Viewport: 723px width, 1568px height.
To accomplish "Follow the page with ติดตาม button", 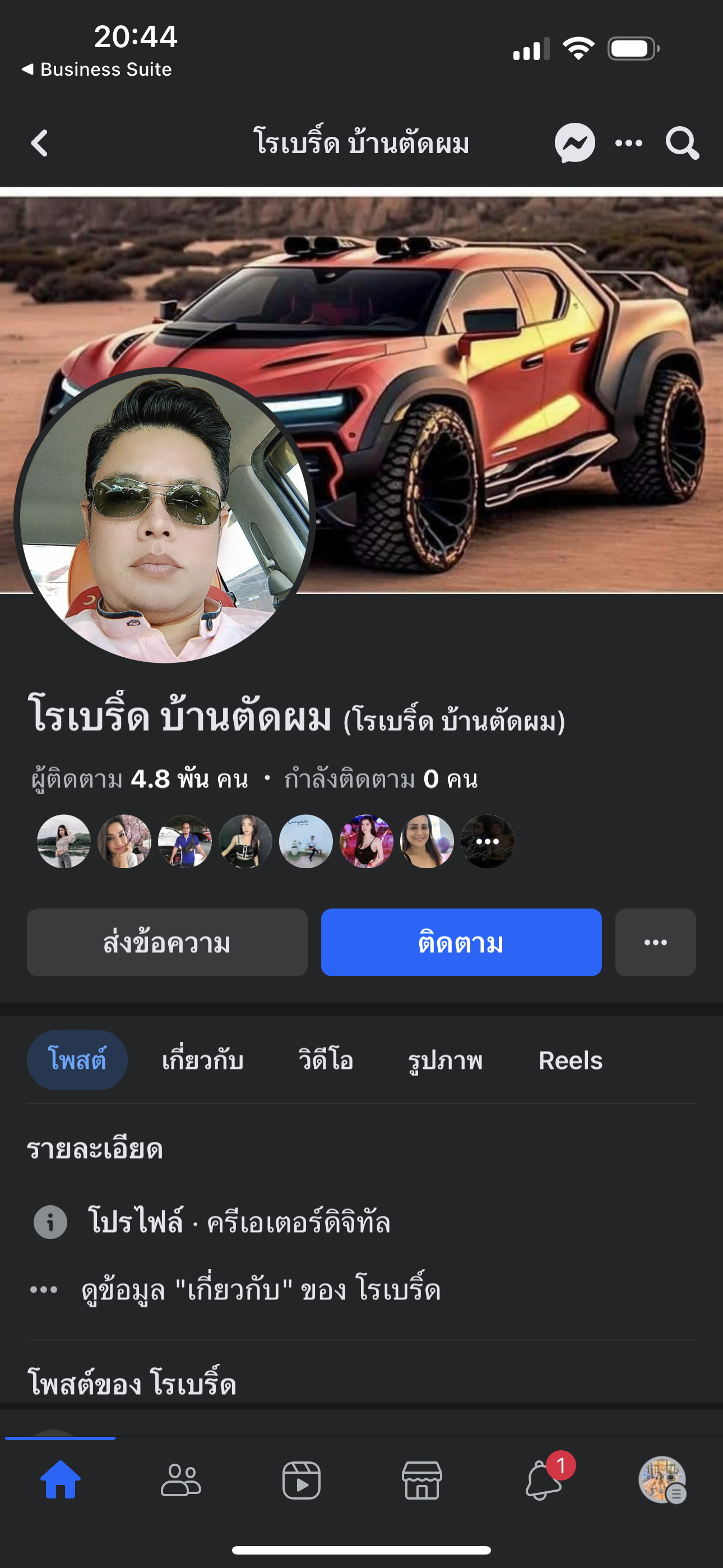I will [x=461, y=942].
